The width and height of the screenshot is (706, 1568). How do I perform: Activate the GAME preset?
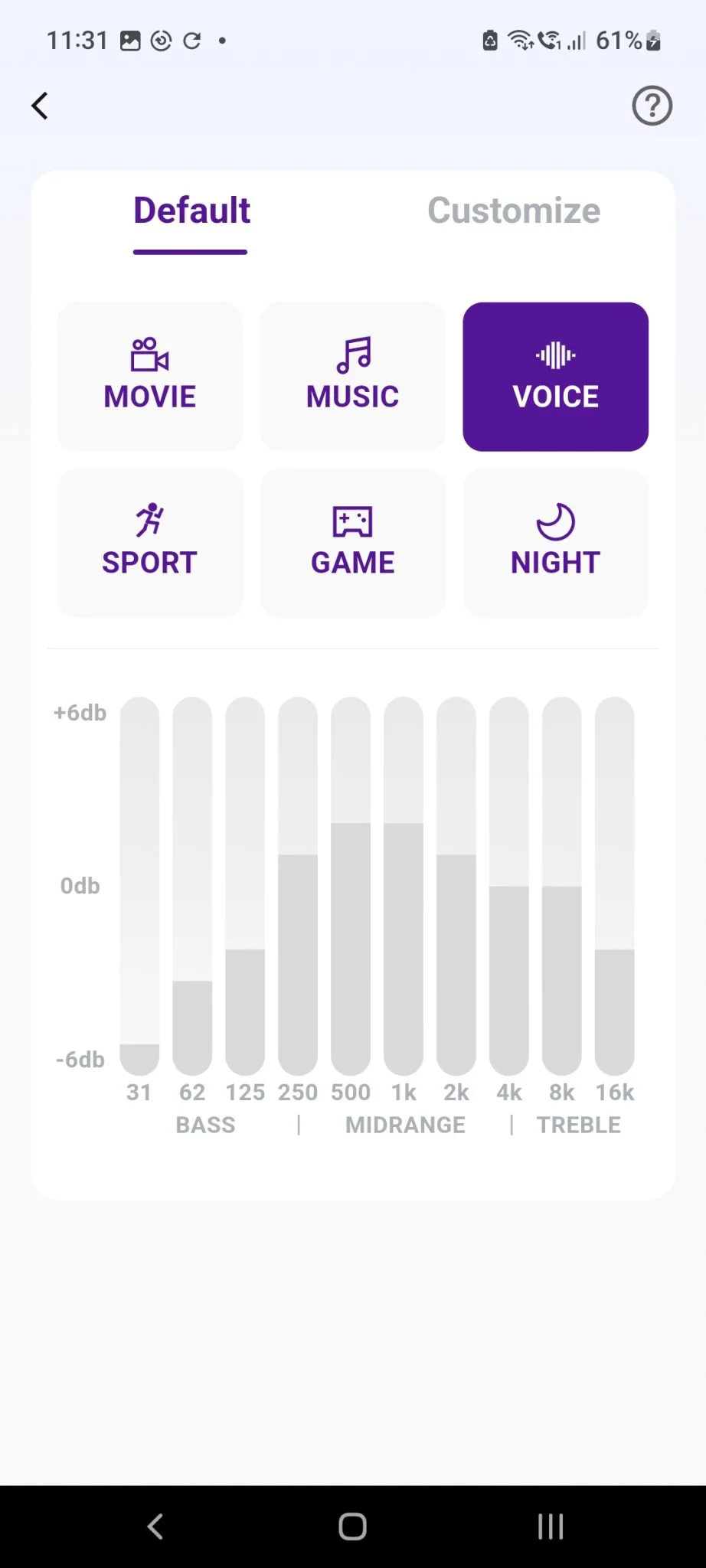[353, 543]
